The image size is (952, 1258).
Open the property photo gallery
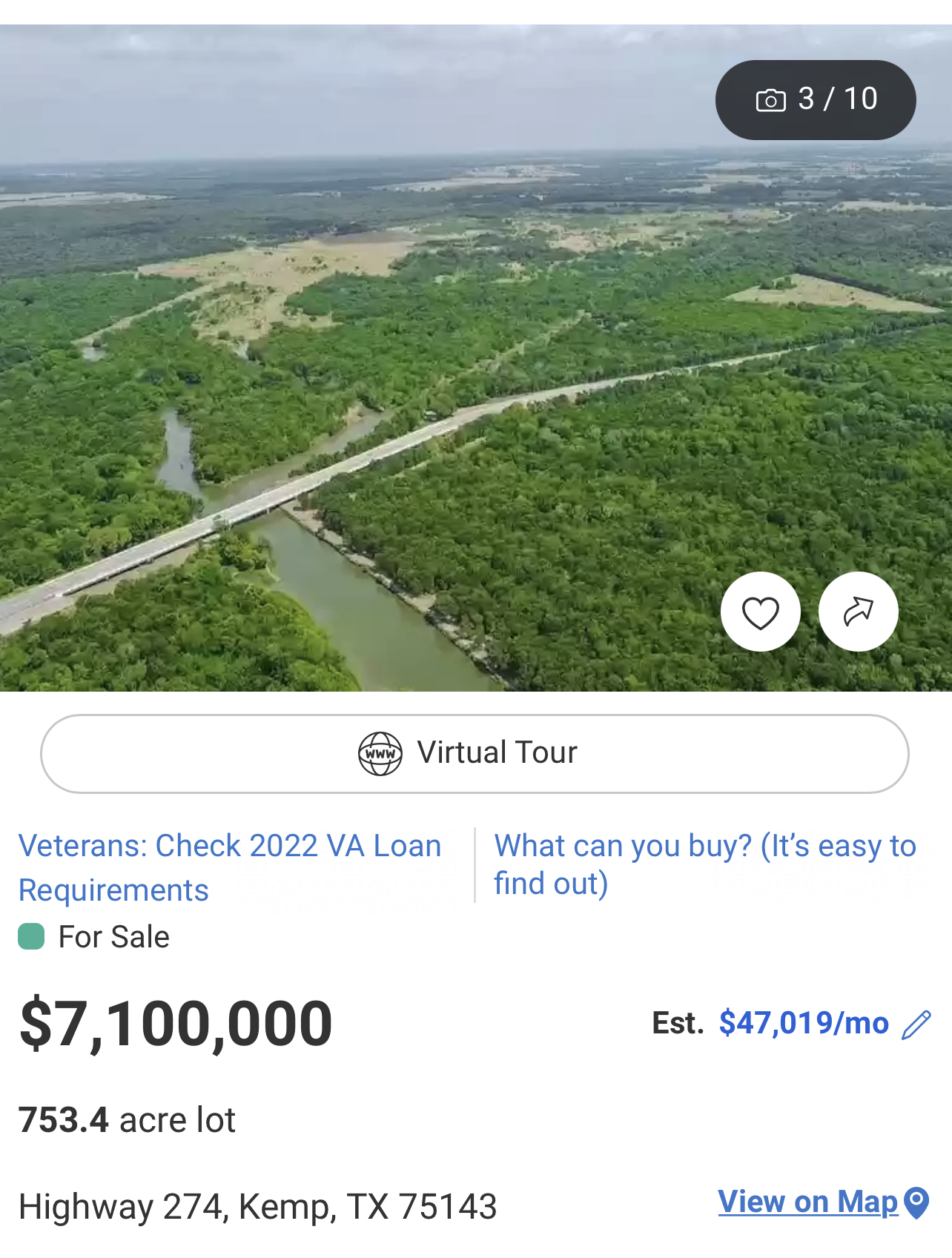coord(815,99)
